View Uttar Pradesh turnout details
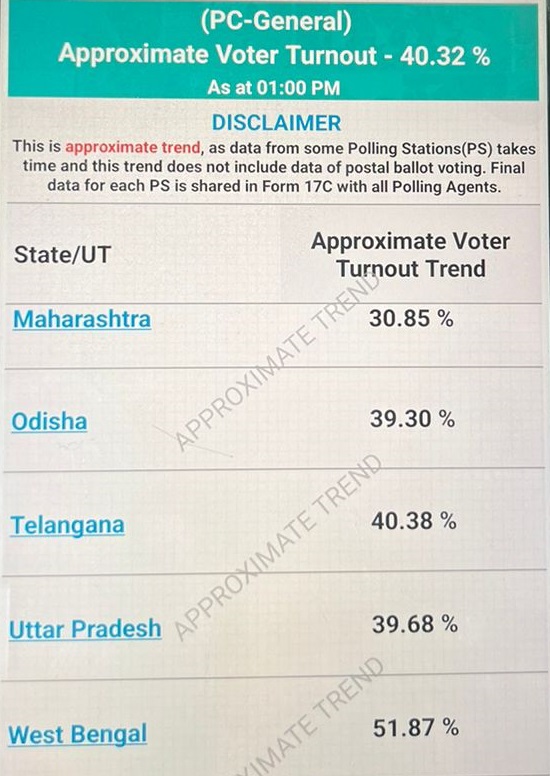Image resolution: width=550 pixels, height=776 pixels. tap(85, 629)
